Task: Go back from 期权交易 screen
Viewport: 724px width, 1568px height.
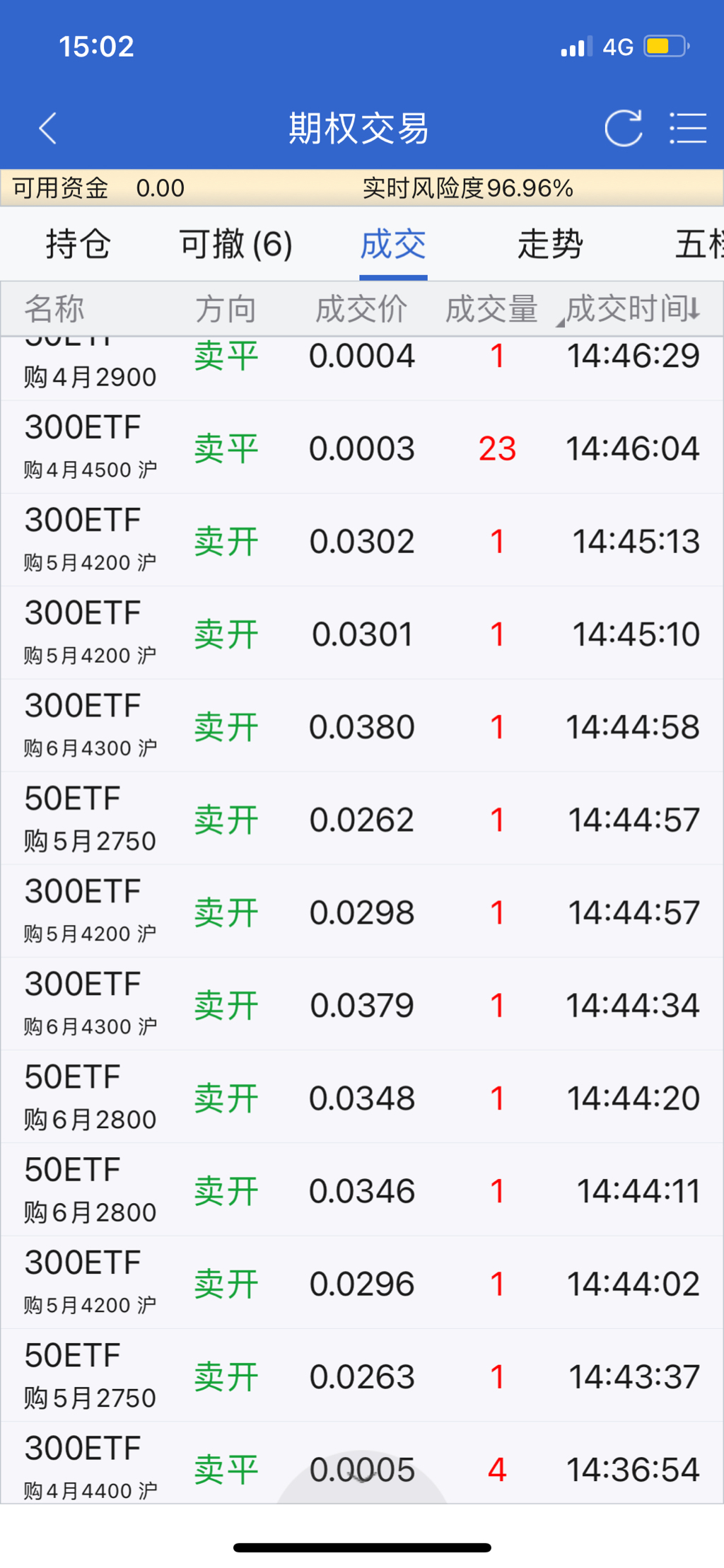Action: click(47, 129)
